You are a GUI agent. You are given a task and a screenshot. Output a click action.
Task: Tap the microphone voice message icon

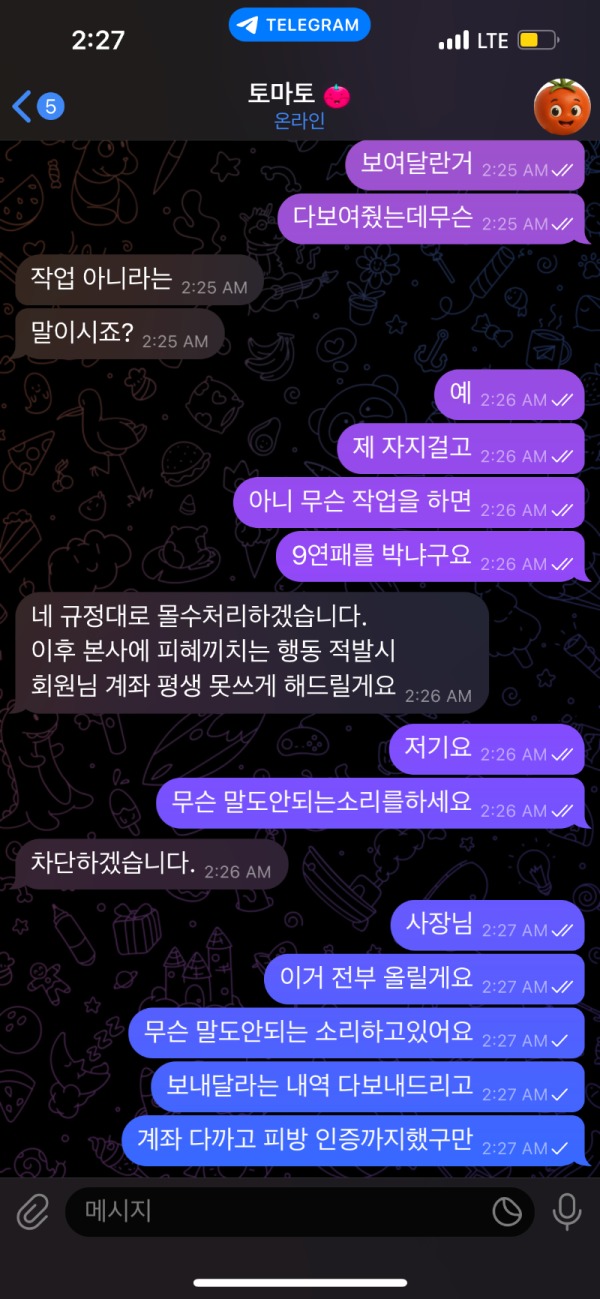[x=566, y=1212]
